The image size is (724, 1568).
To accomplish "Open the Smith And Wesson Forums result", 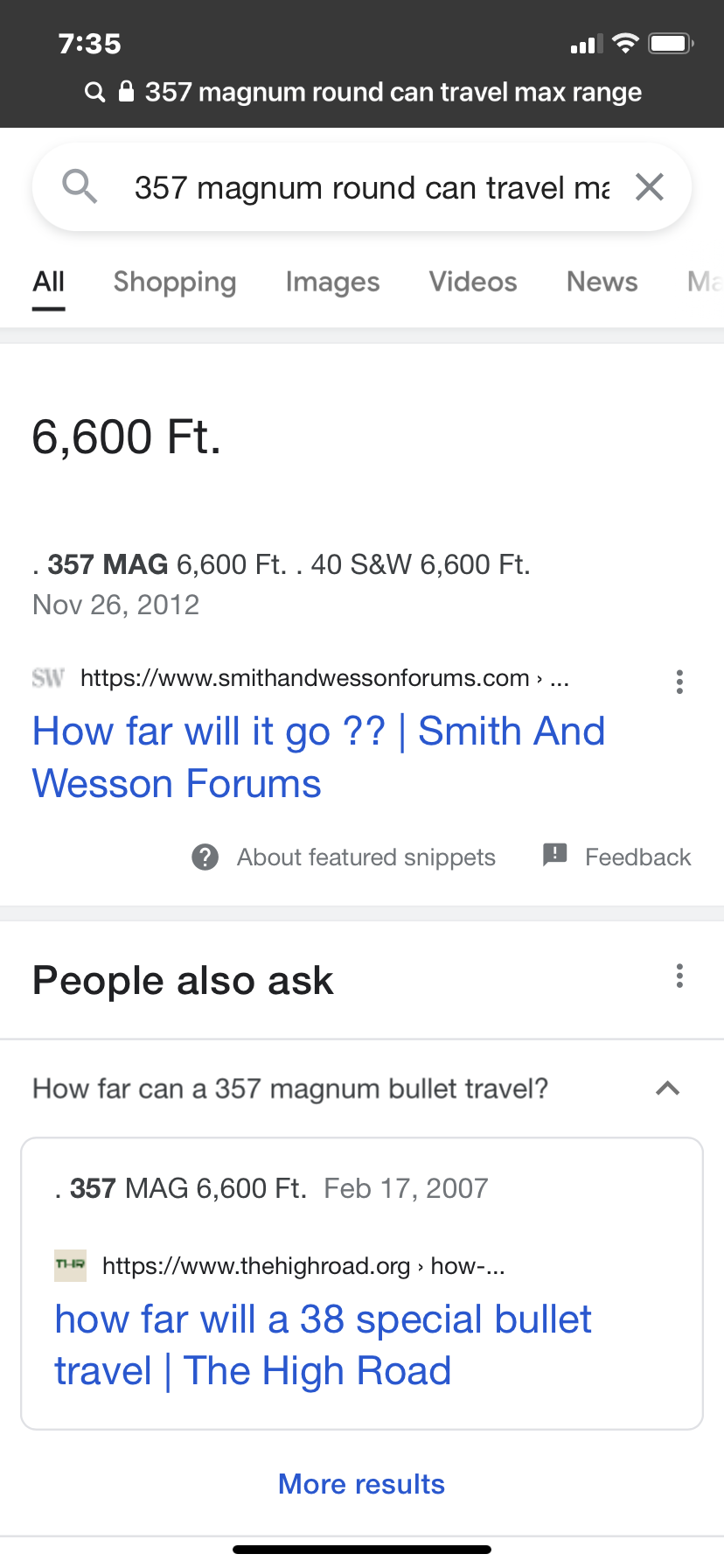I will click(318, 757).
